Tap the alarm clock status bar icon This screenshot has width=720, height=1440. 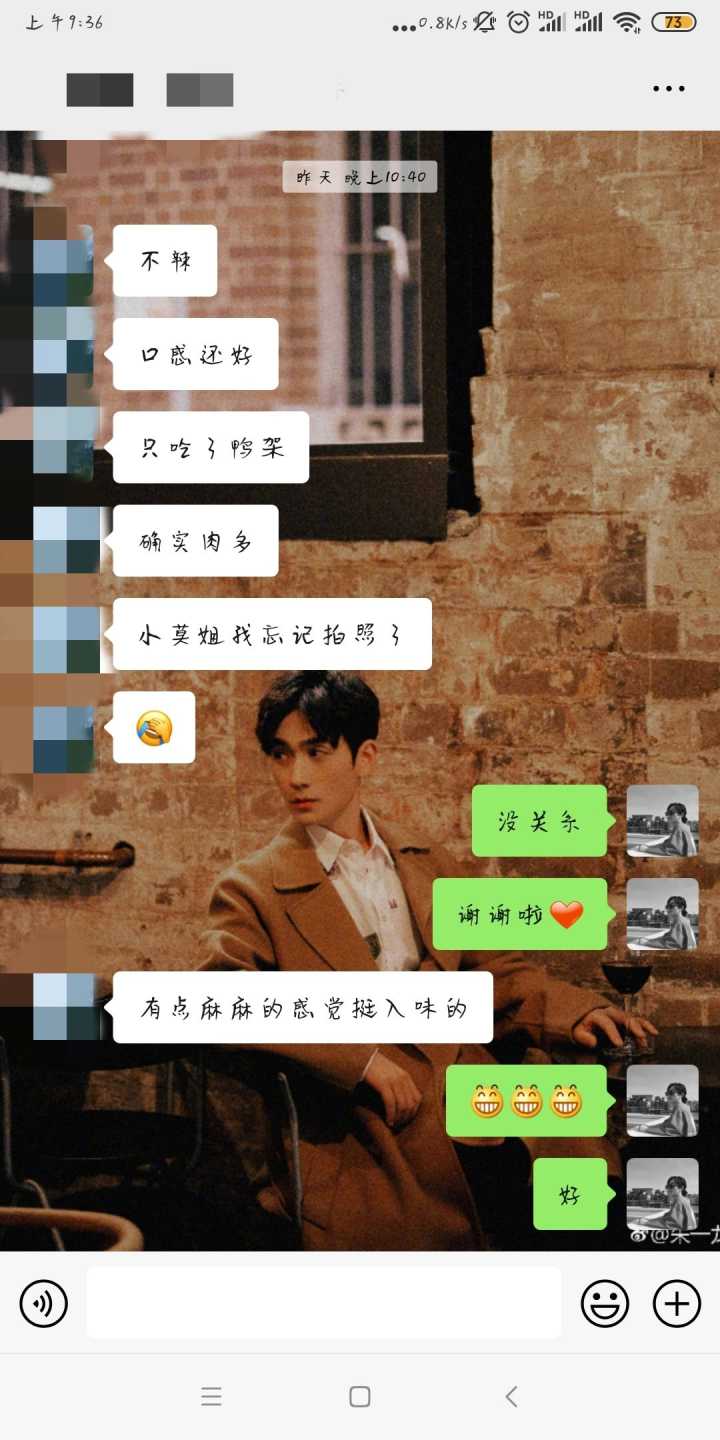coord(517,20)
